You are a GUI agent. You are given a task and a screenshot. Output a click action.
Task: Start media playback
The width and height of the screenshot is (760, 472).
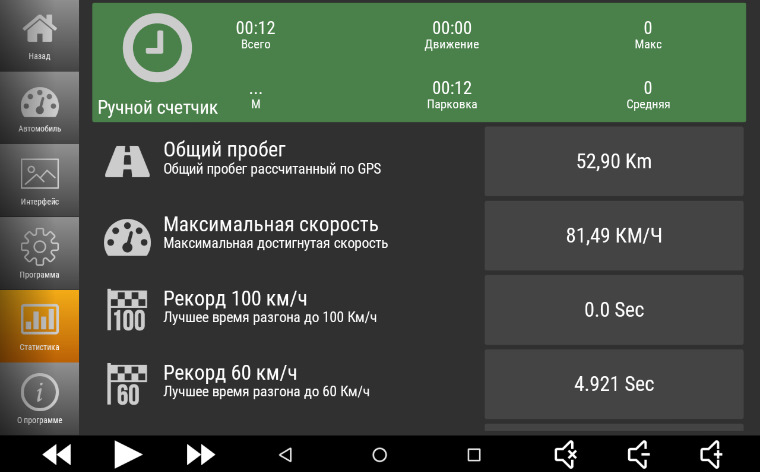click(128, 454)
